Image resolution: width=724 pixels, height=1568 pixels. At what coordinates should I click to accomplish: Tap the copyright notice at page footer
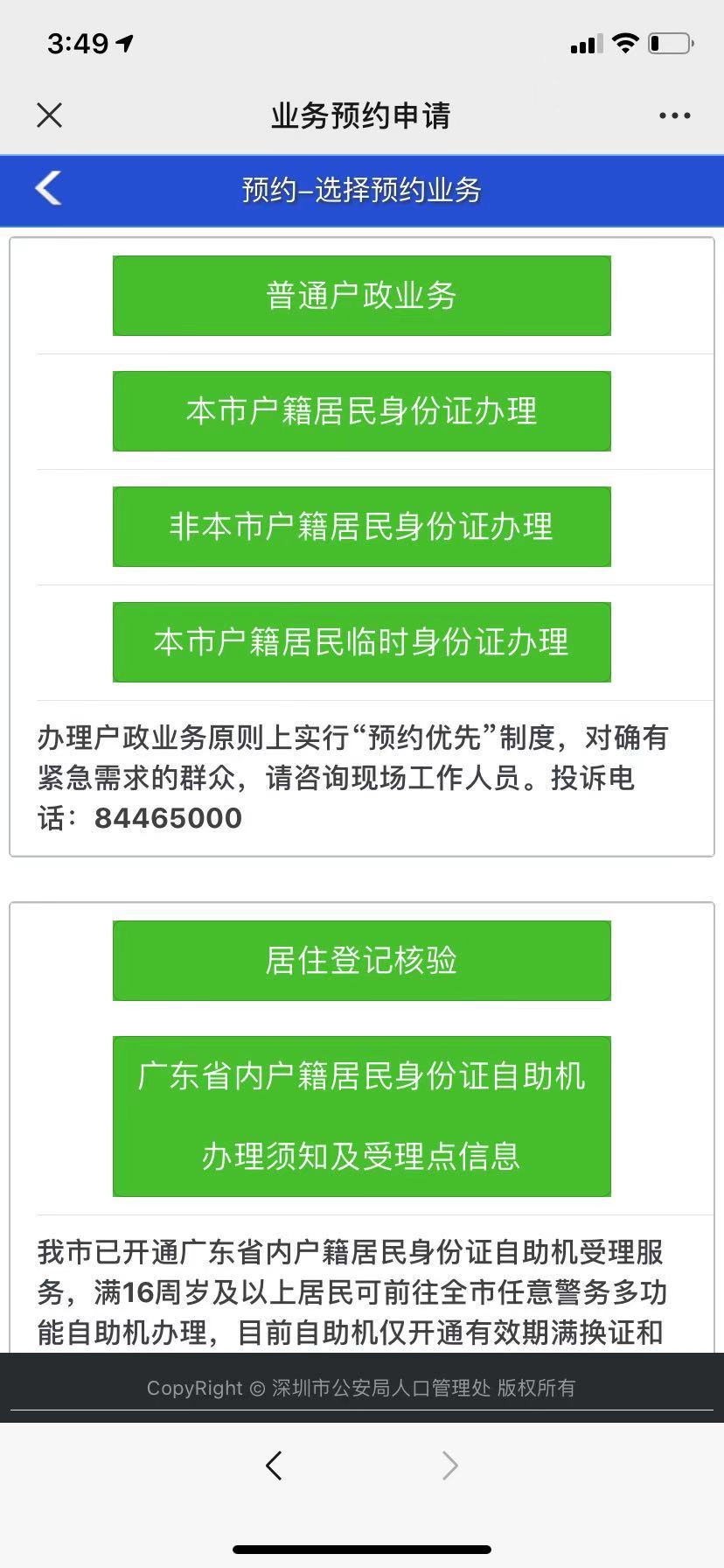(362, 1388)
